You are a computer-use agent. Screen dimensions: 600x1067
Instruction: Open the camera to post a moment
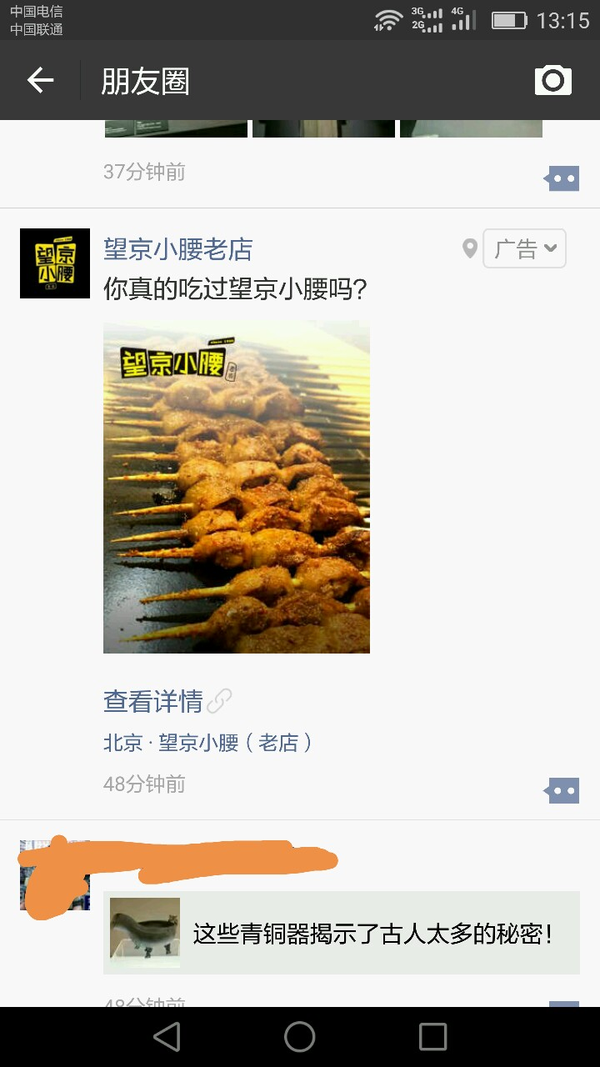(x=553, y=81)
